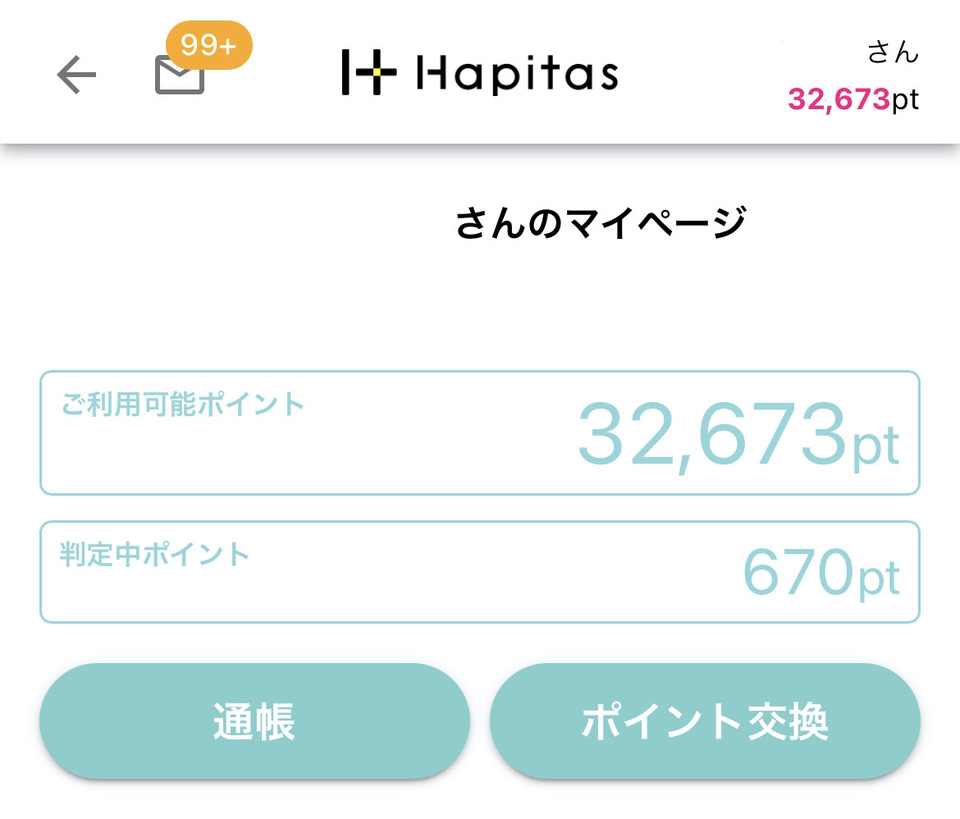The image size is (960, 819).
Task: Tap the 32,673pt balance in the header
Action: [852, 99]
